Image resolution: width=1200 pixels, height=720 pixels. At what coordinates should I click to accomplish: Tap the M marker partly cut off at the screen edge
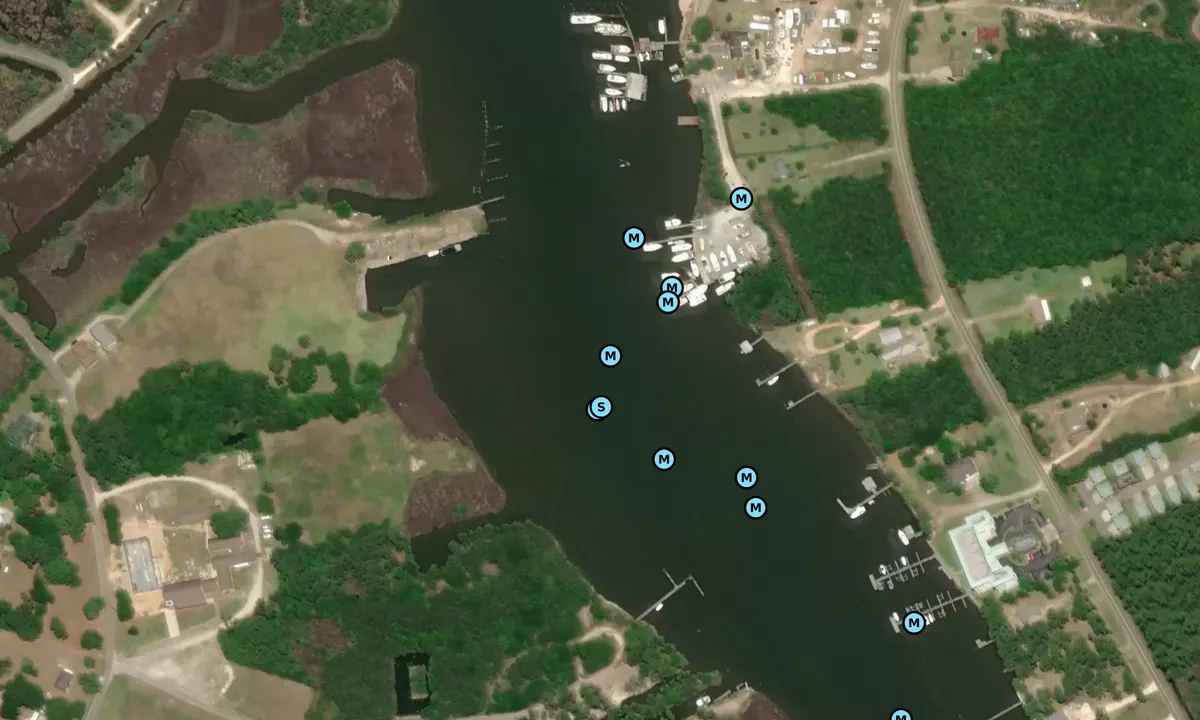[900, 716]
